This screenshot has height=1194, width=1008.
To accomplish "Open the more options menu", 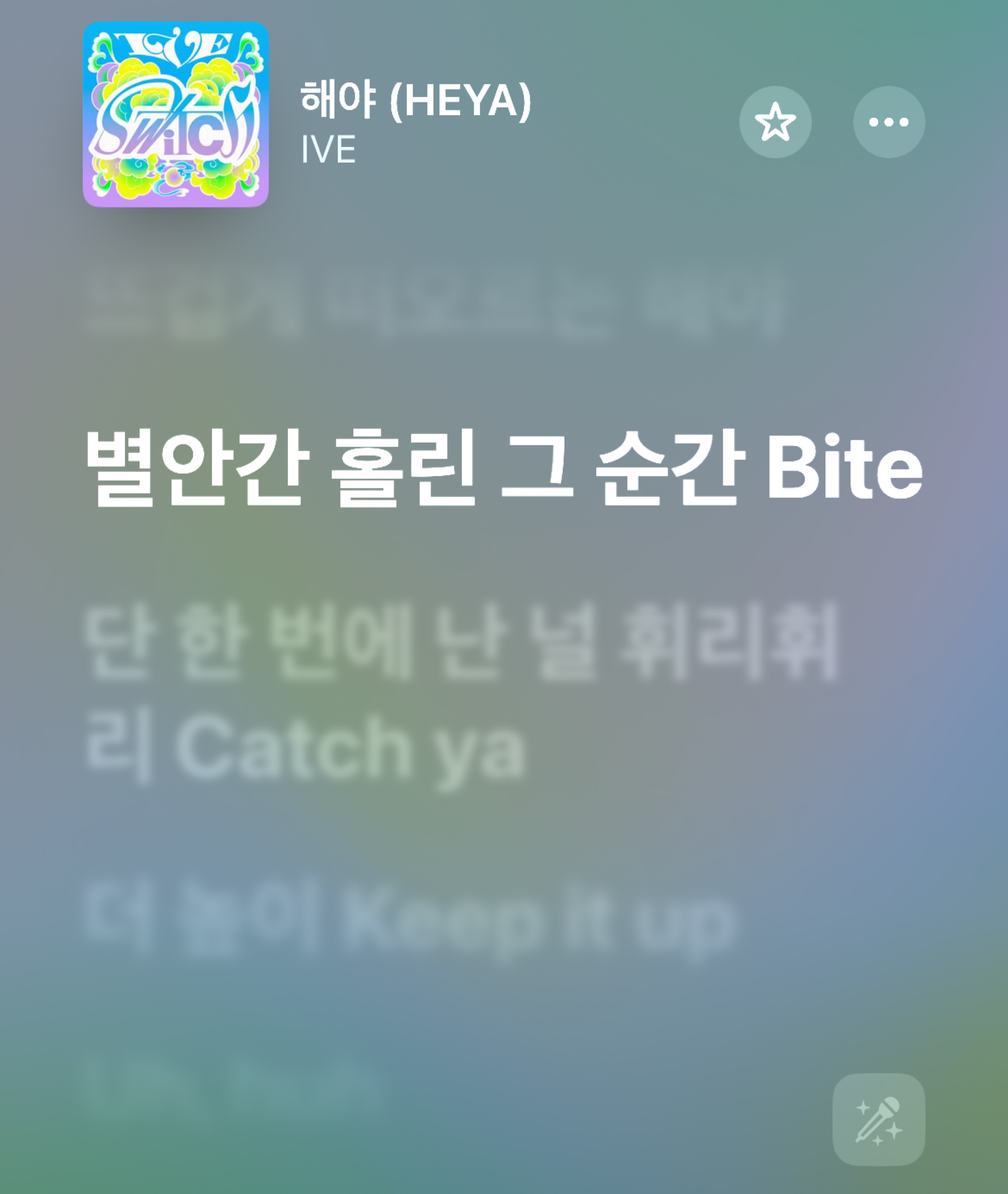I will 889,122.
